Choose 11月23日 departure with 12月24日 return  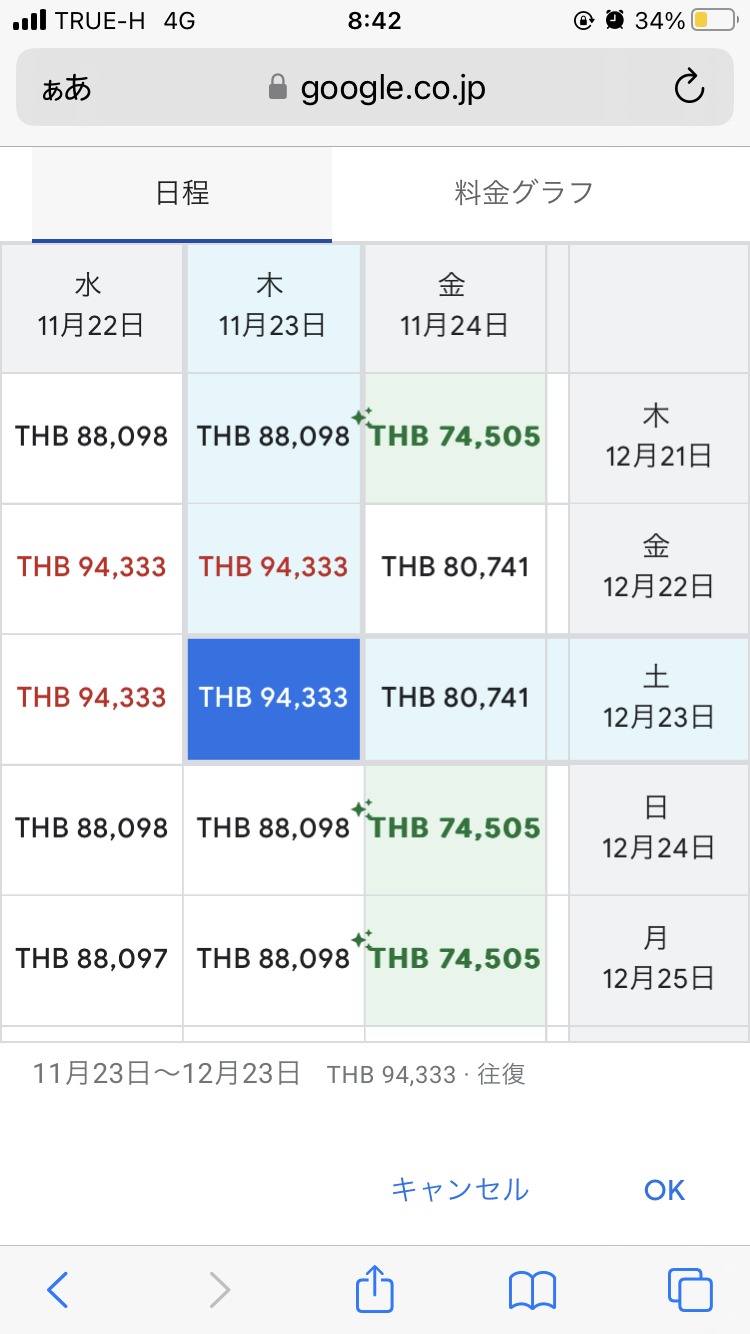[x=273, y=828]
